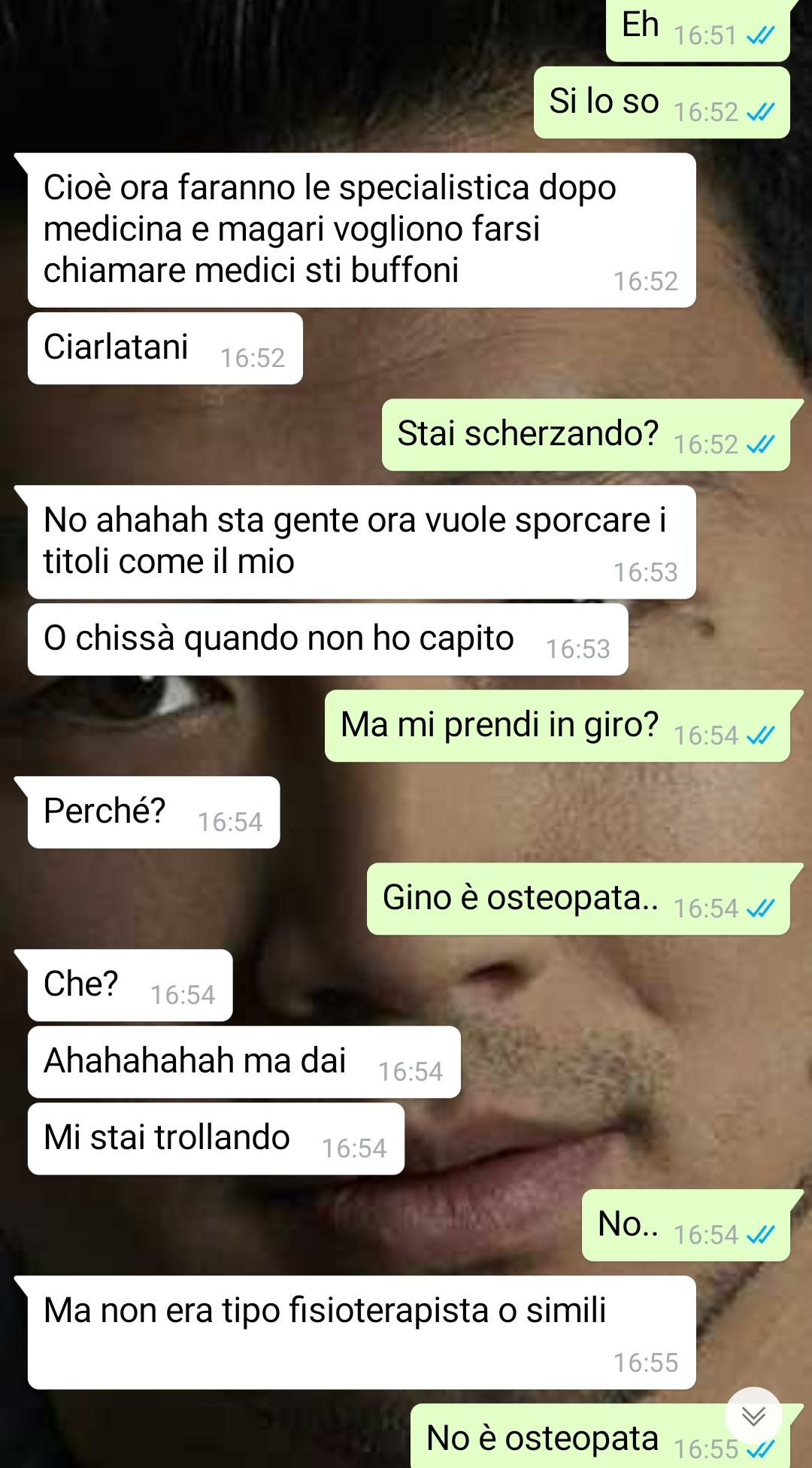Jump to latest messages with the down-arrow button
The height and width of the screenshot is (1468, 812).
(753, 1416)
